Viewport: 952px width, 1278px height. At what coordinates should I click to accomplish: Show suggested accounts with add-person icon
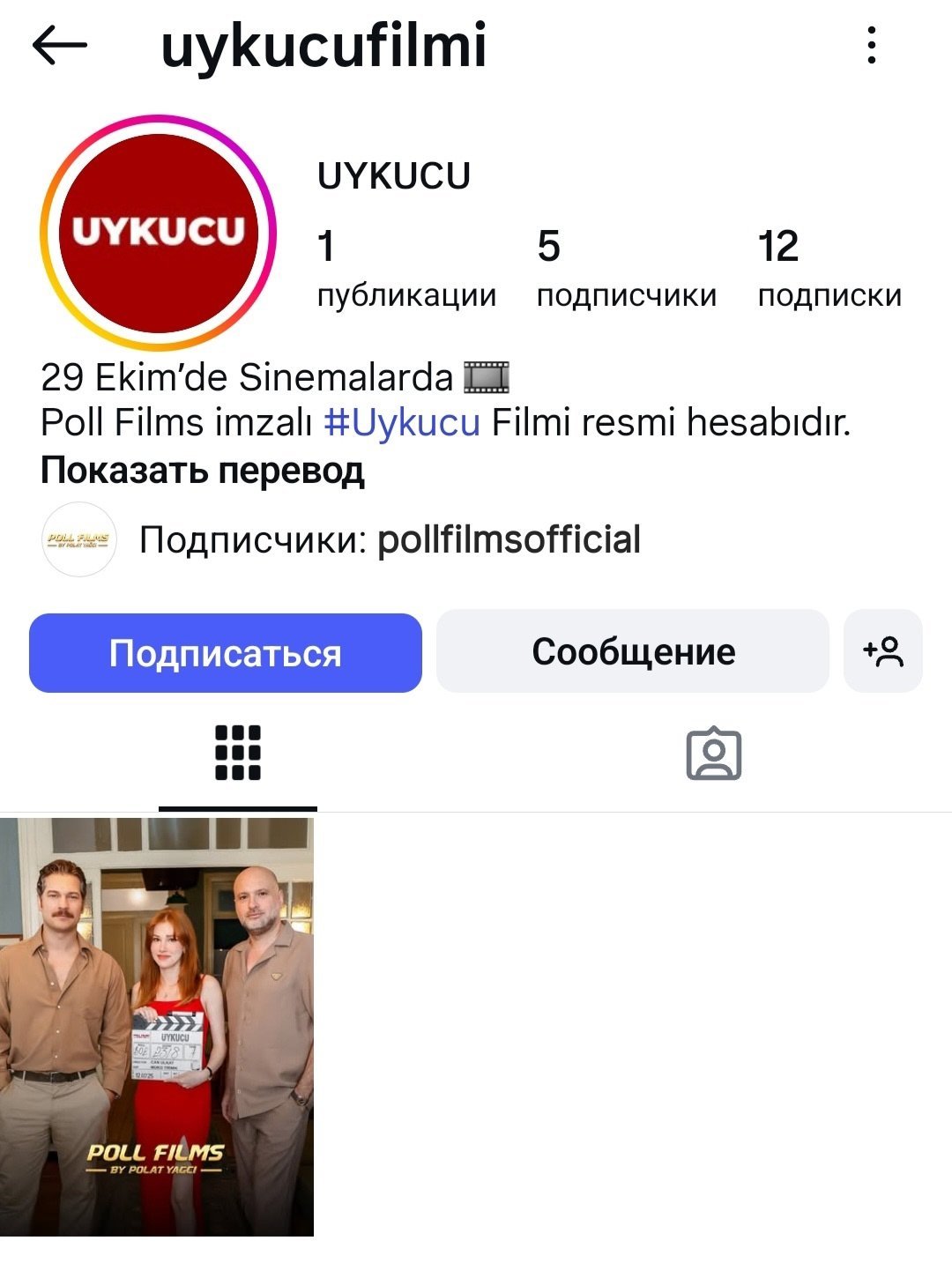pyautogui.click(x=883, y=651)
